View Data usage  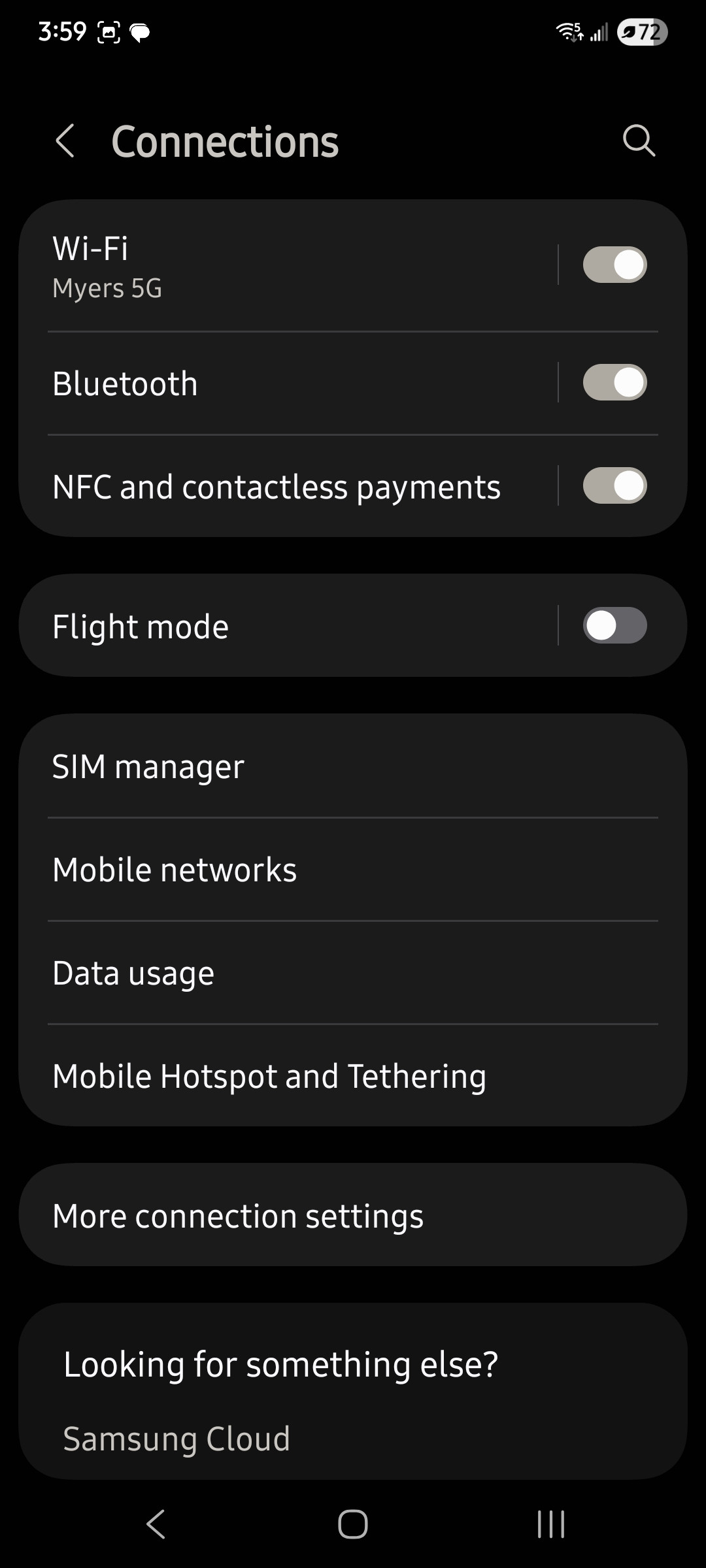(353, 973)
